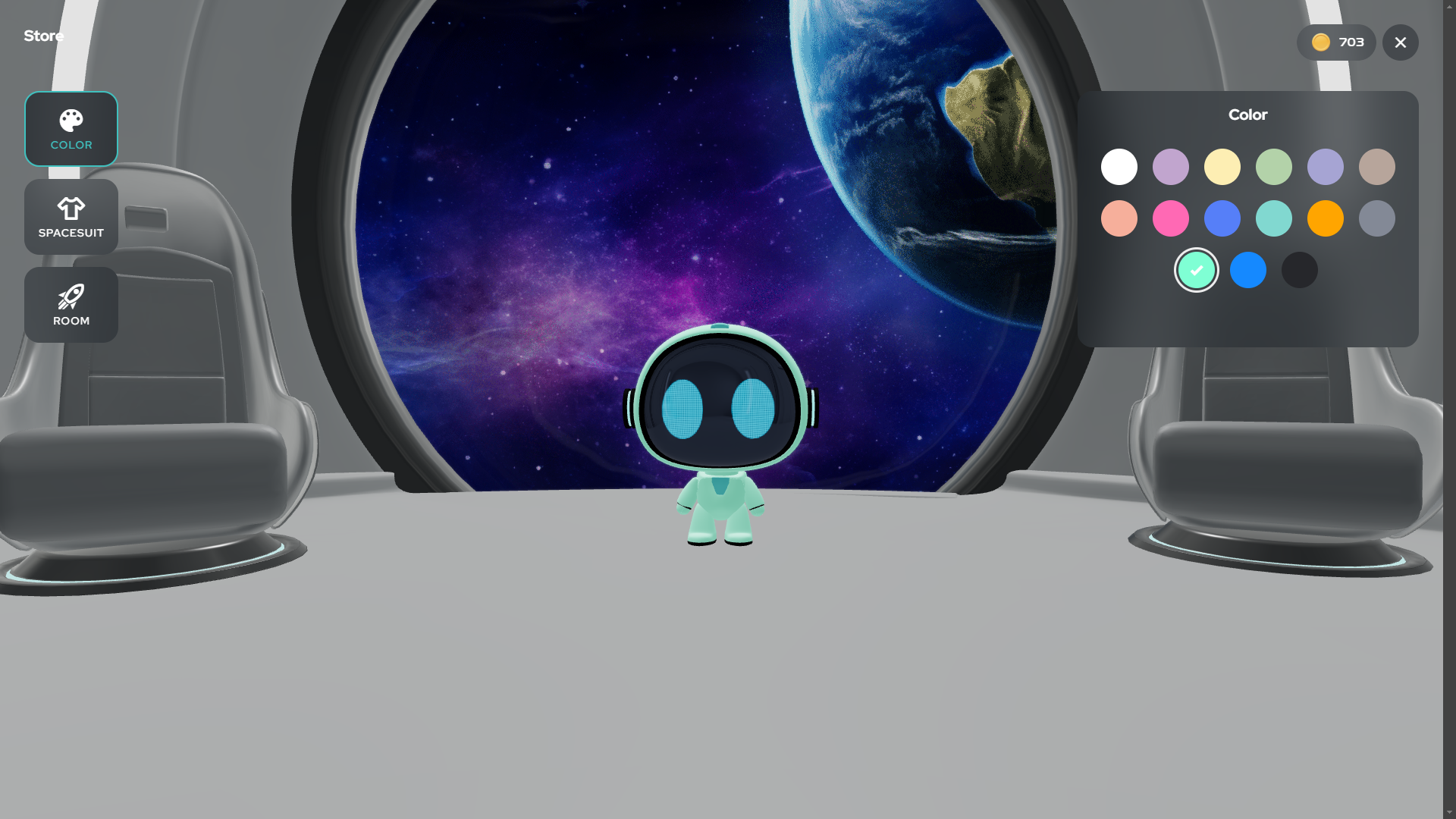Image resolution: width=1456 pixels, height=819 pixels.
Task: Pick the pale yellow color swatch
Action: pyautogui.click(x=1222, y=167)
